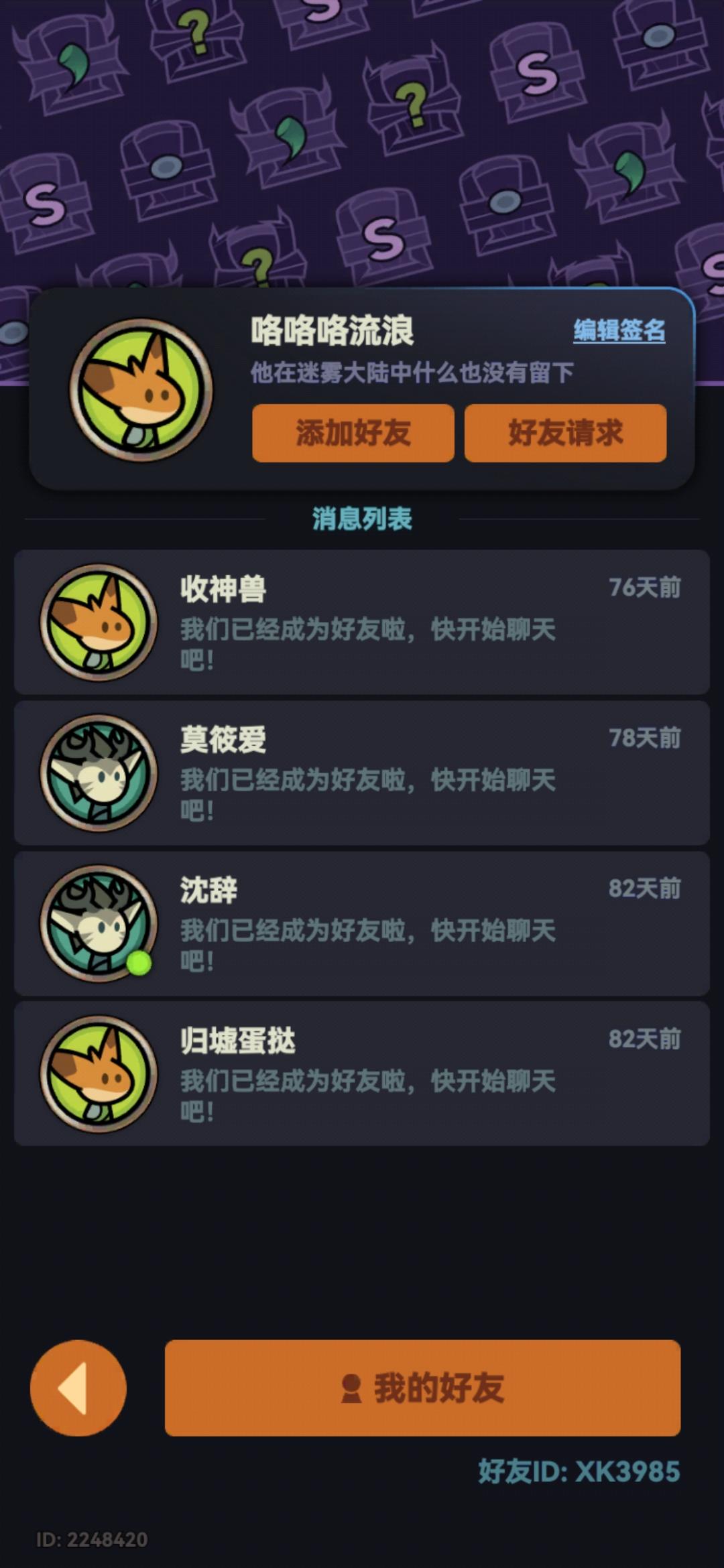Viewport: 724px width, 1568px height.
Task: Click the 好友请求 button
Action: [566, 434]
